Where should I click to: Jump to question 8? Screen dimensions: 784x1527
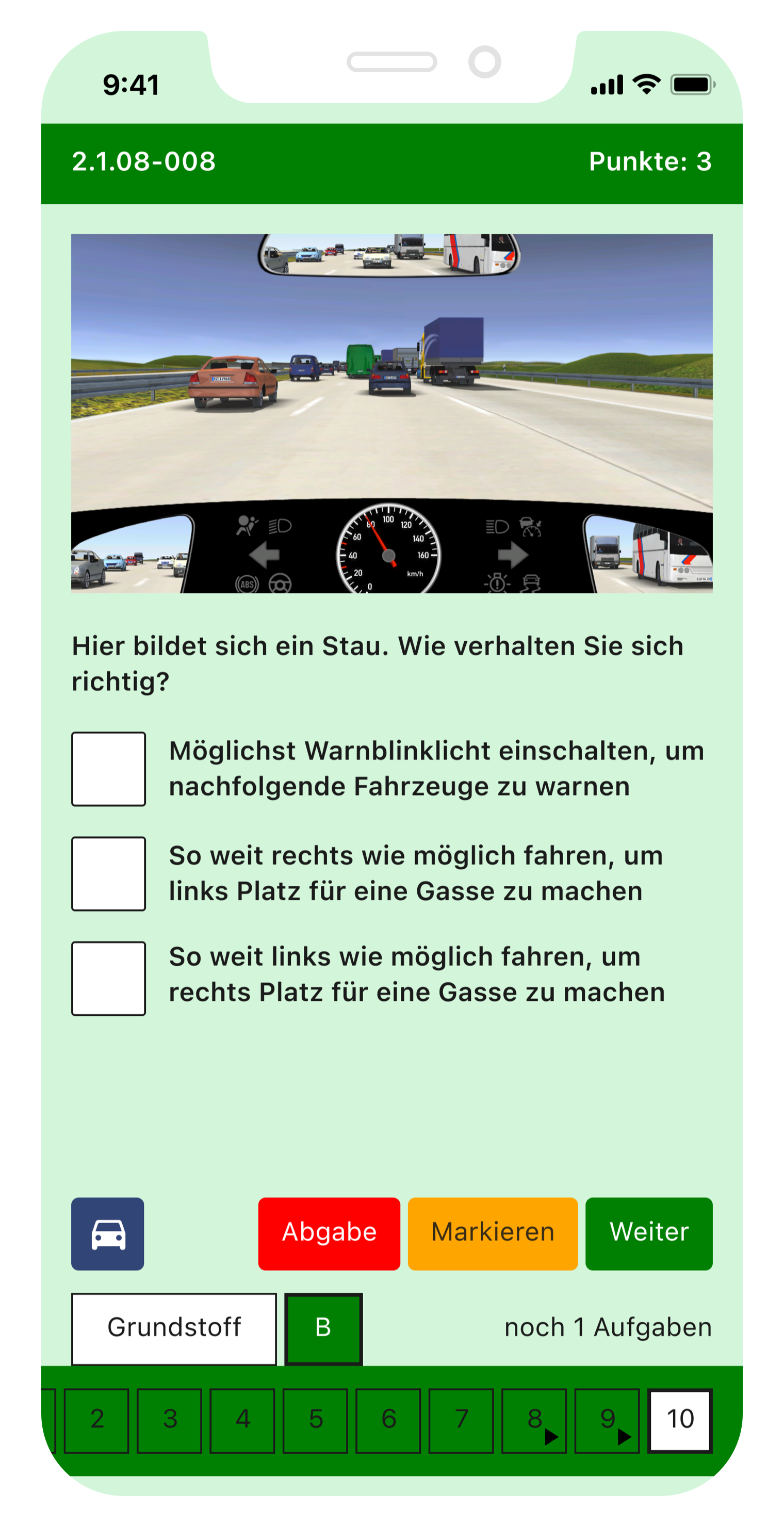534,1420
